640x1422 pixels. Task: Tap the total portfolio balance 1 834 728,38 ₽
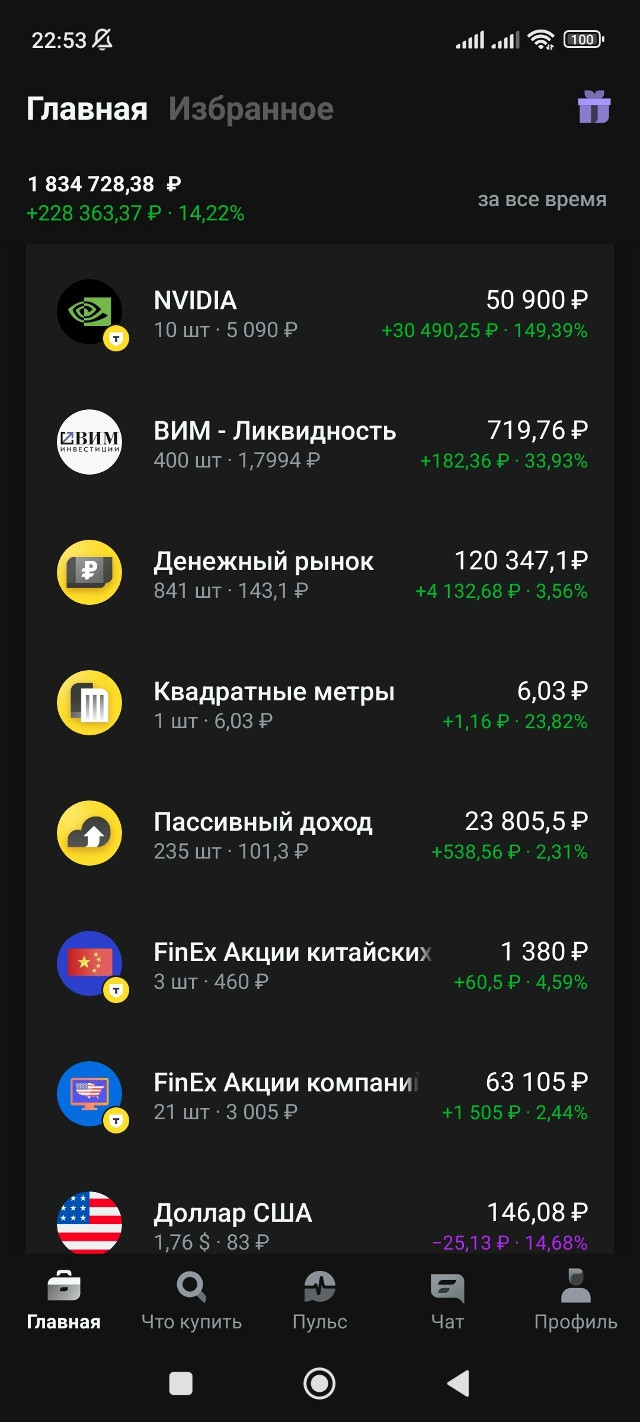[105, 184]
